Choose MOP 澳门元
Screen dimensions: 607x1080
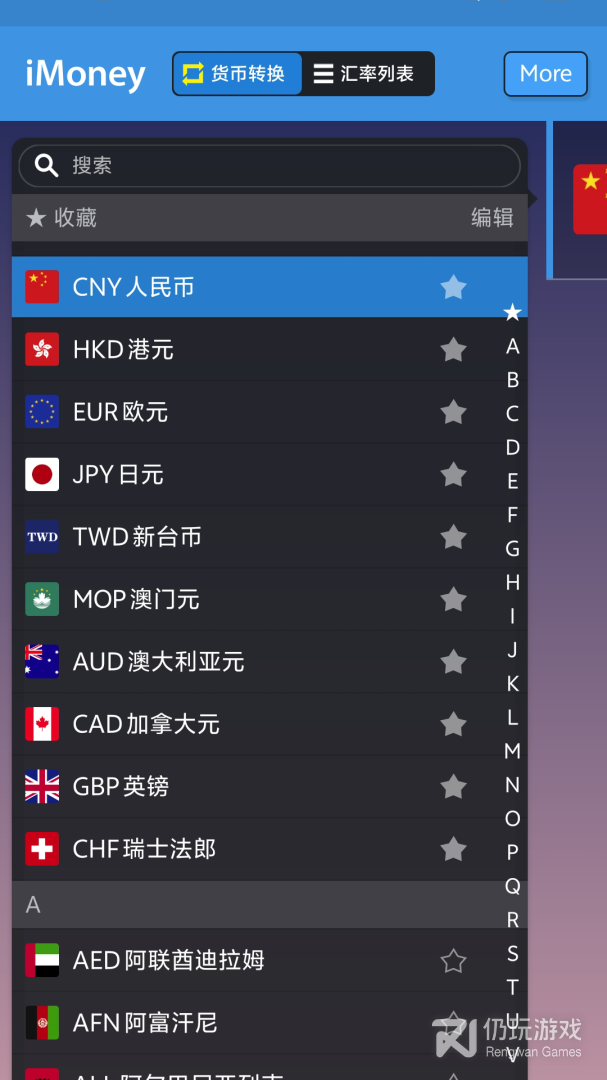(269, 599)
